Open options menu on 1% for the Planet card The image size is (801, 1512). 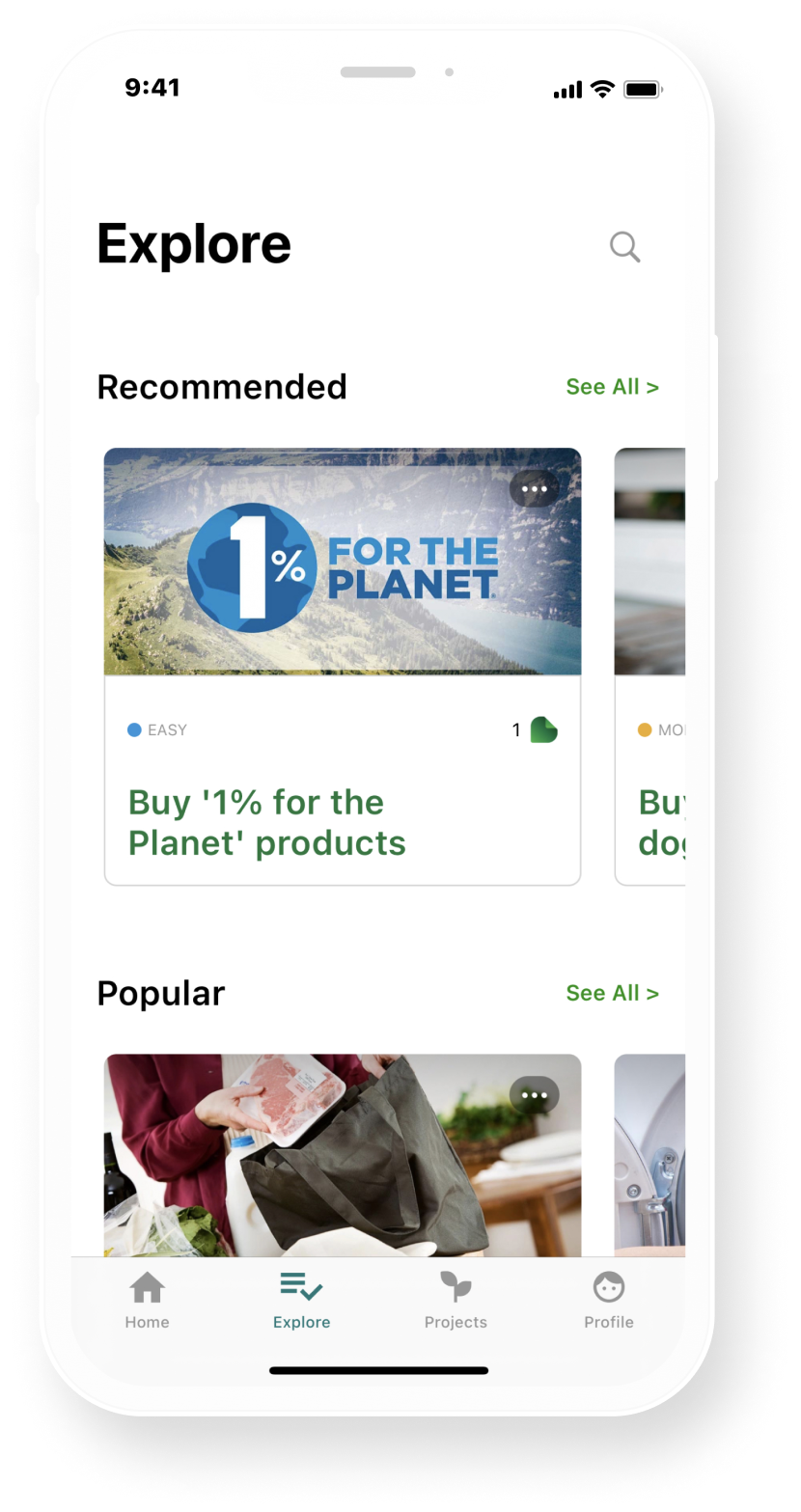pos(535,489)
